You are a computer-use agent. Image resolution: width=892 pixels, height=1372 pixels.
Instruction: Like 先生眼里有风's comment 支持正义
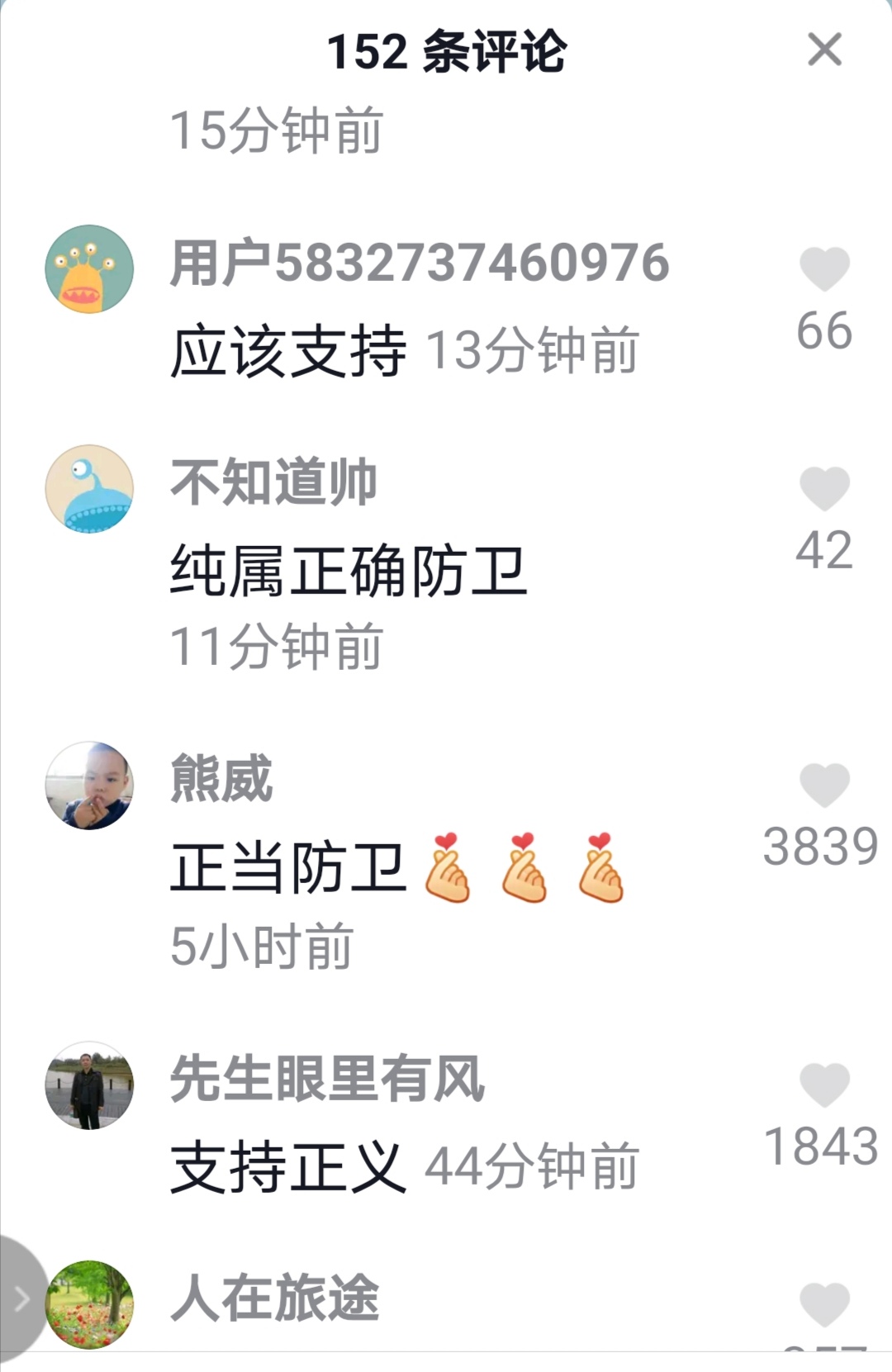click(824, 1085)
